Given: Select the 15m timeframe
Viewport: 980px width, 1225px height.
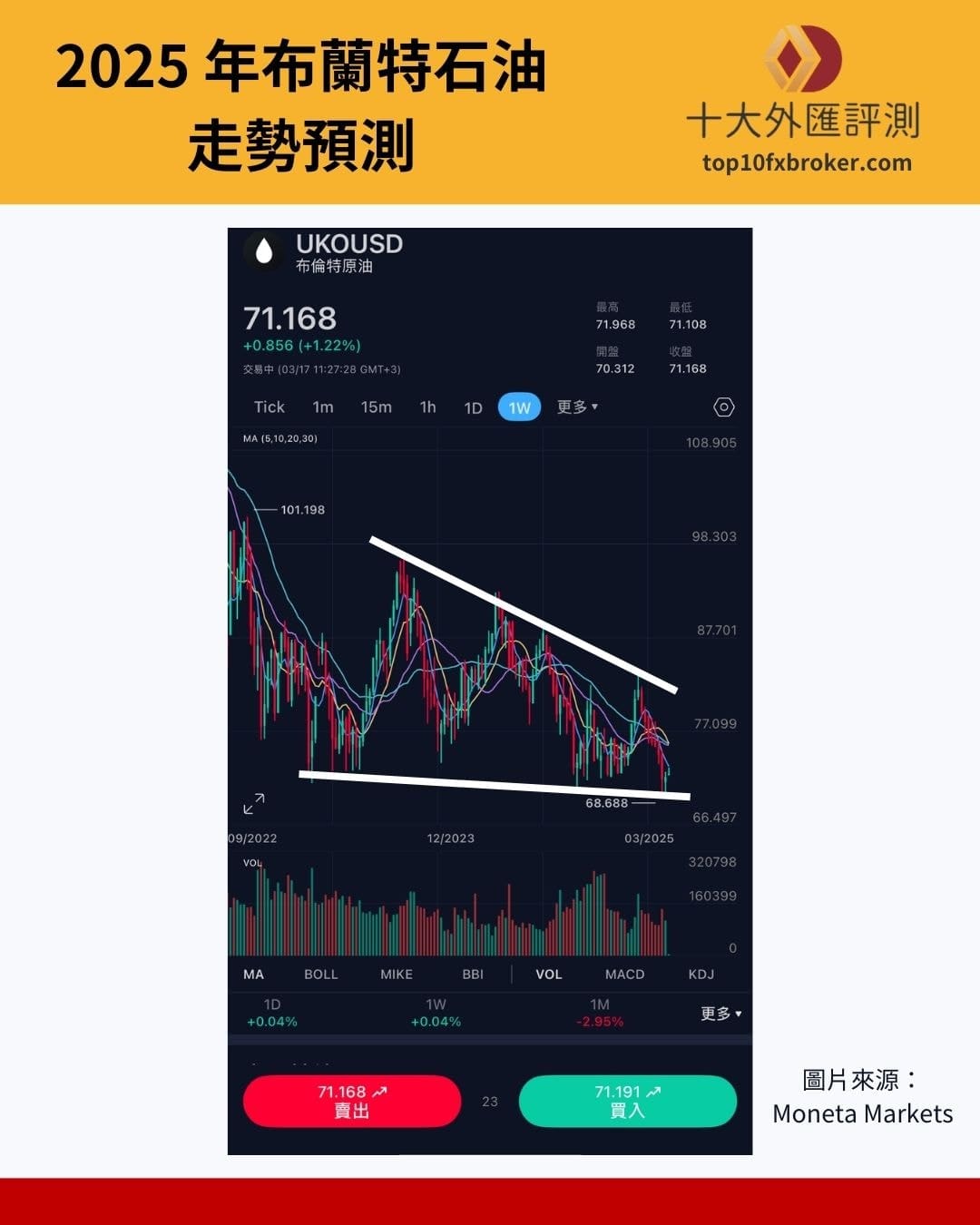Looking at the screenshot, I should 377,407.
